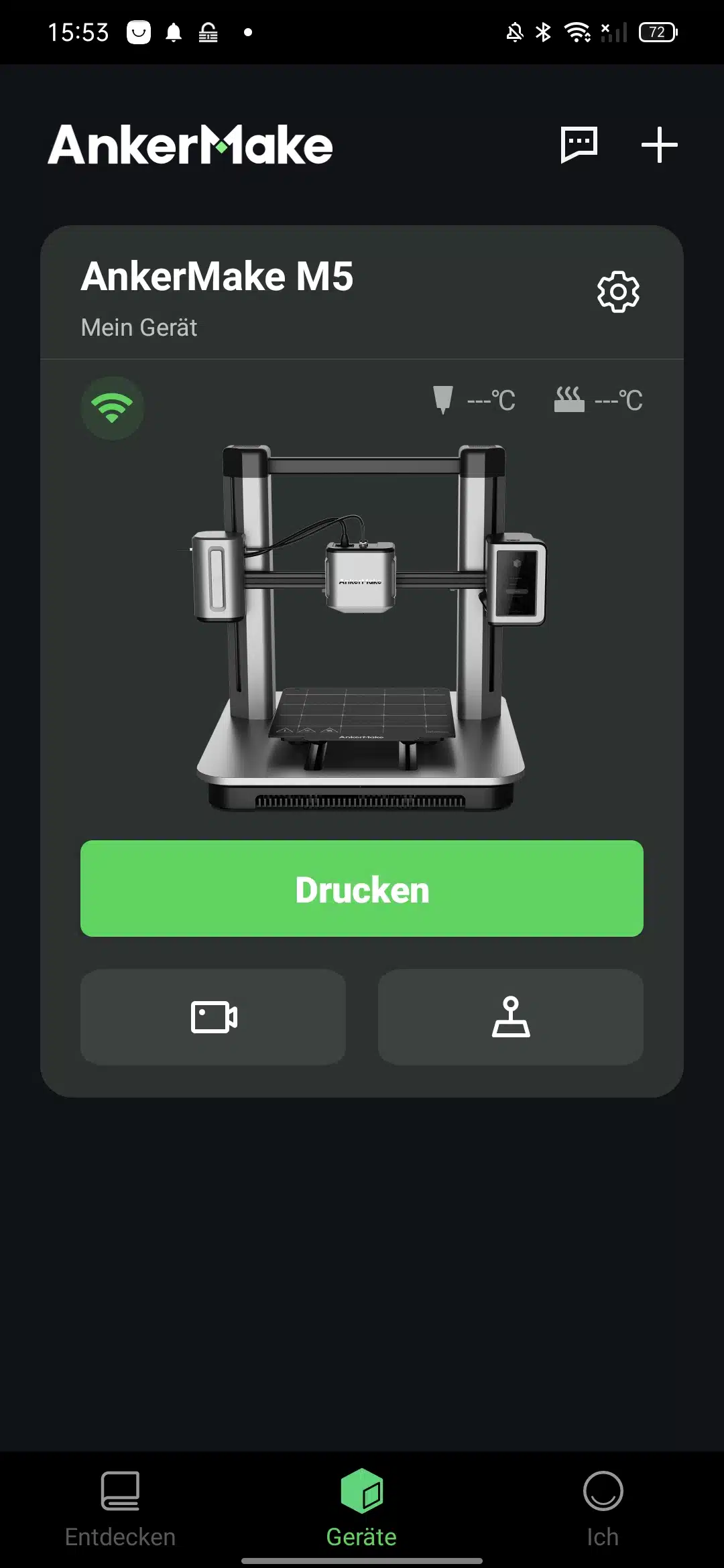
Task: Add a new device with plus icon
Action: [659, 145]
